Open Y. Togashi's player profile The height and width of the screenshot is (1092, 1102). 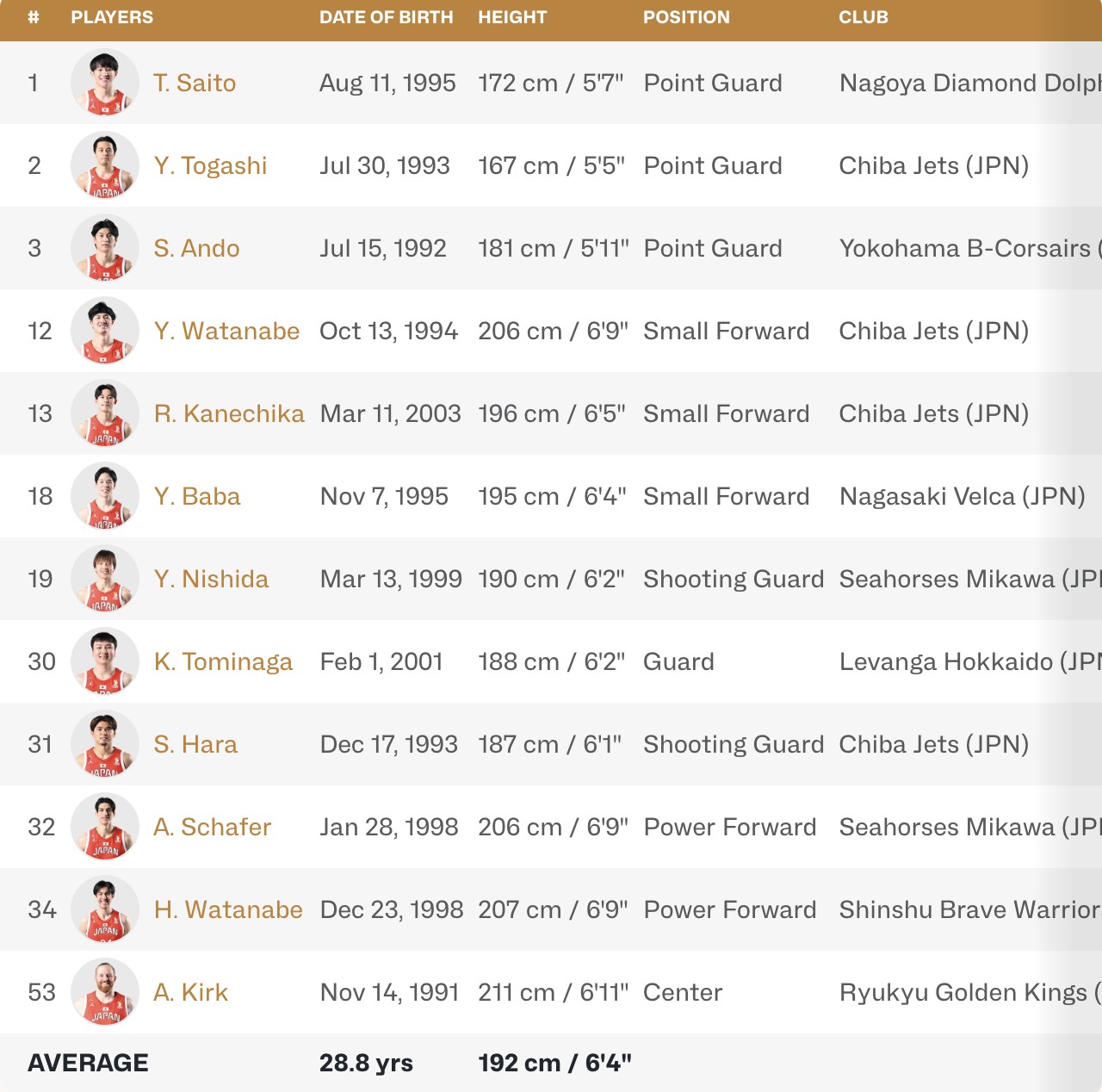[x=210, y=165]
